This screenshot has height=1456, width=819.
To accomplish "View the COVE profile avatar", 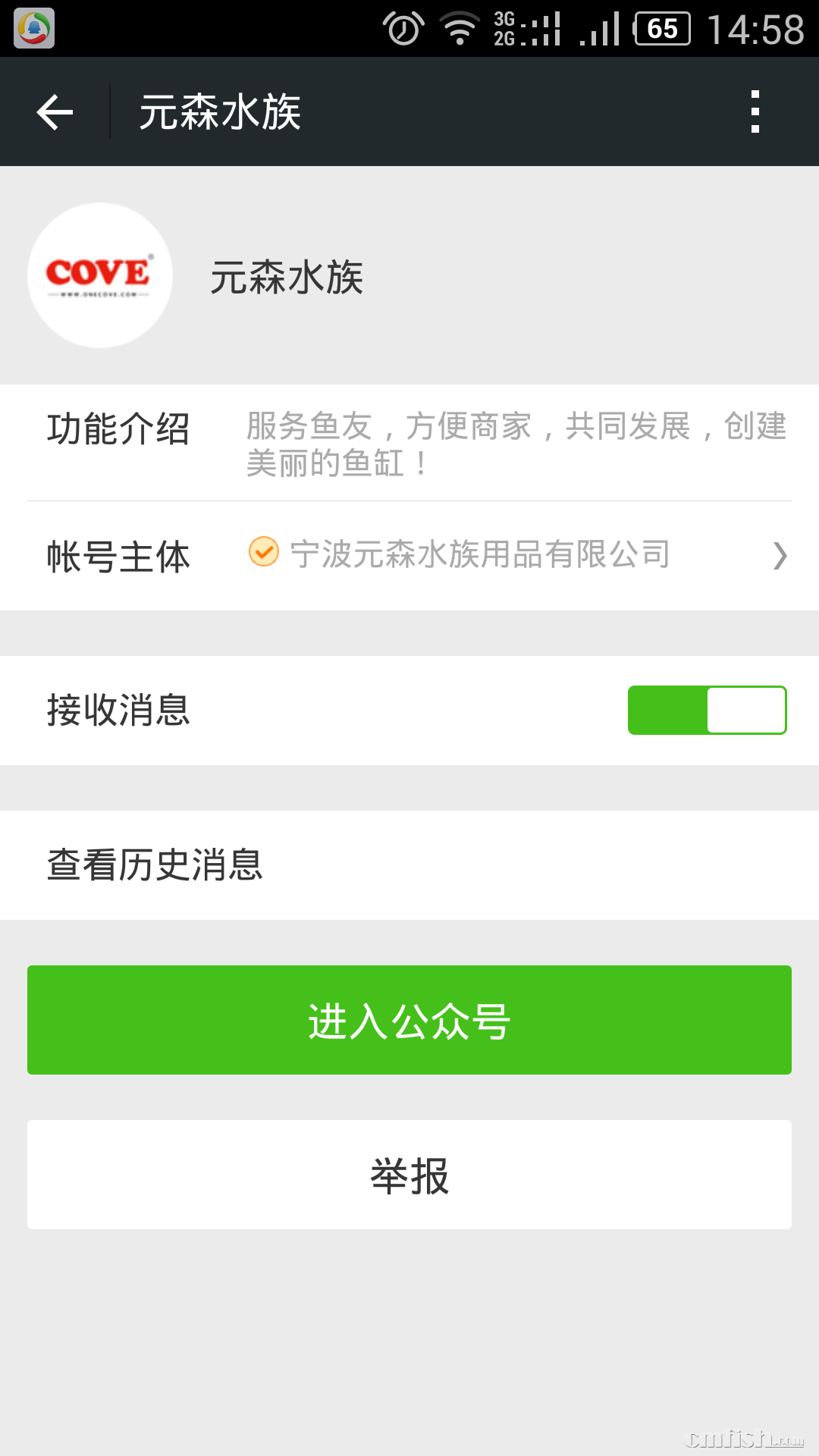I will [100, 275].
